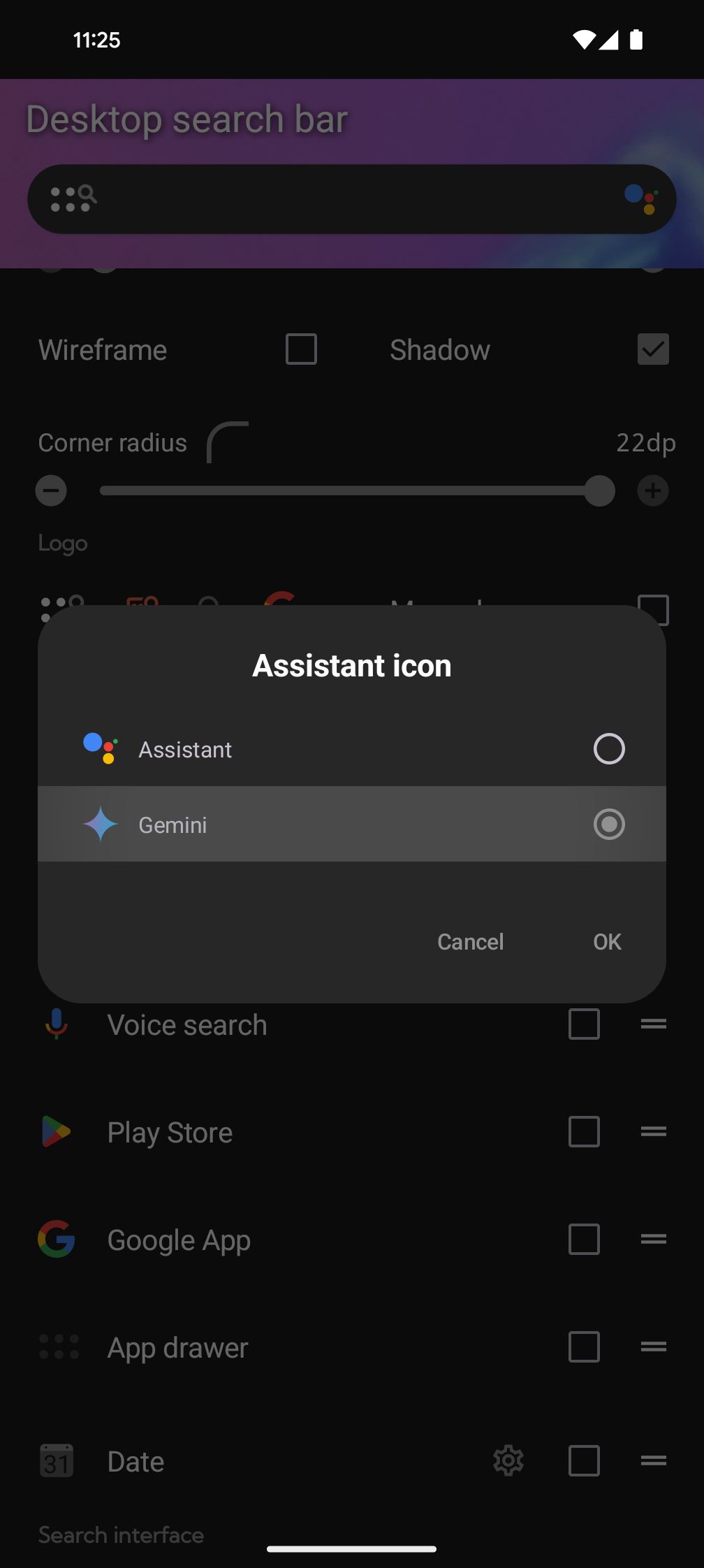
Task: Decrease corner radius with the minus button
Action: pos(51,490)
